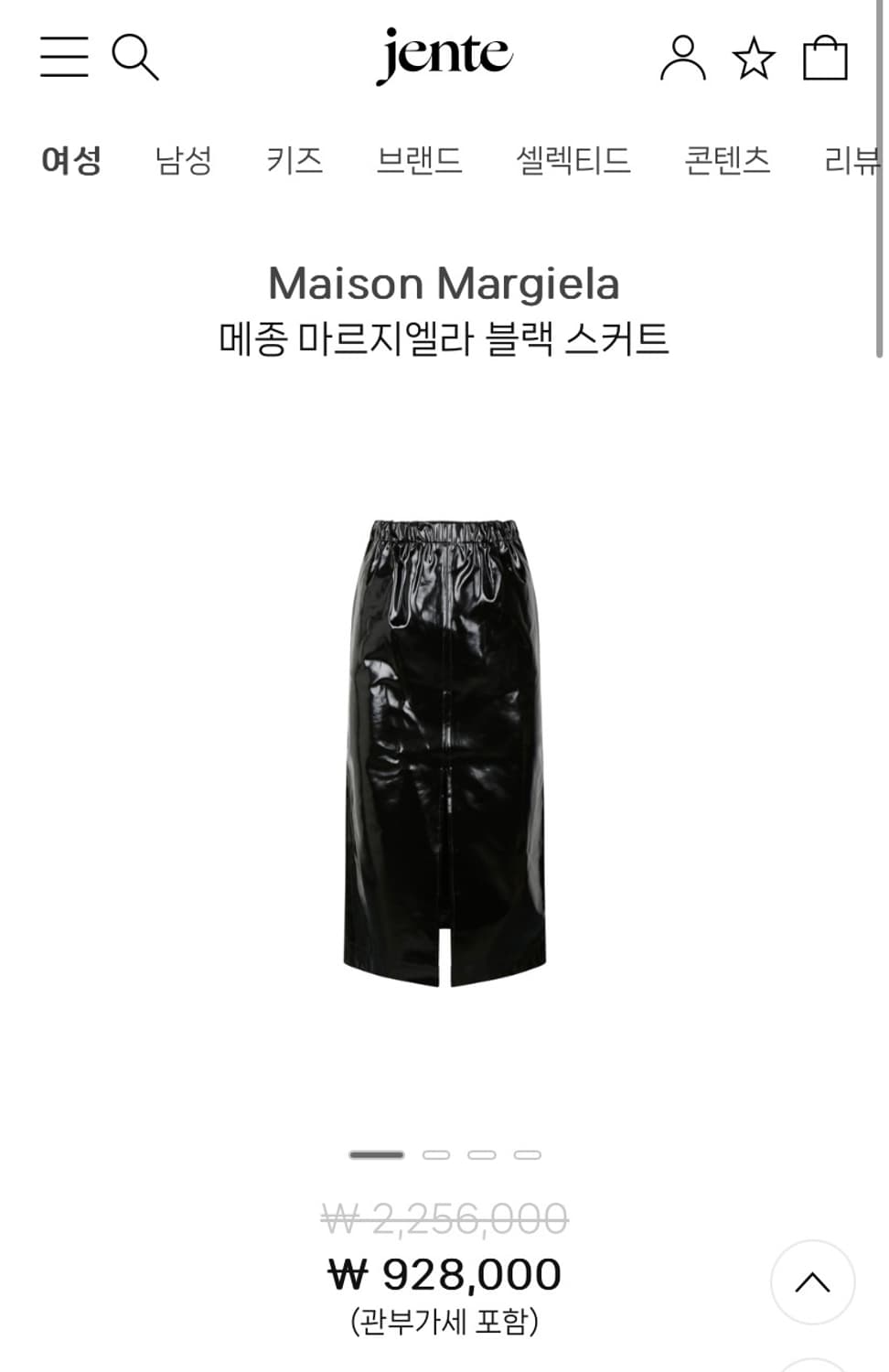Click the discounted price ₩928,000 text
This screenshot has height=1372, width=889.
tap(444, 1271)
